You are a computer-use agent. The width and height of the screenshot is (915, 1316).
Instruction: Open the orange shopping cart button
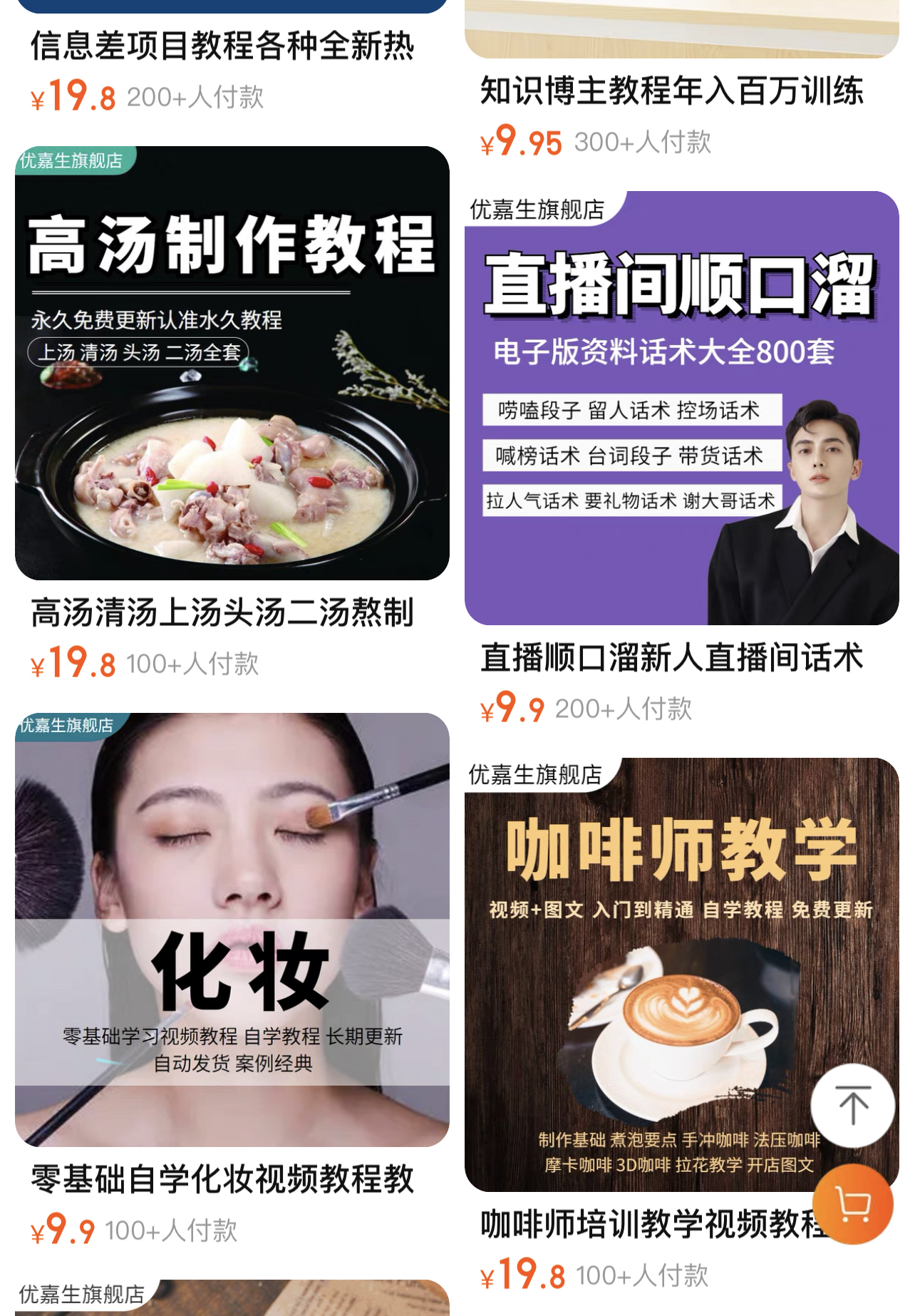852,1205
